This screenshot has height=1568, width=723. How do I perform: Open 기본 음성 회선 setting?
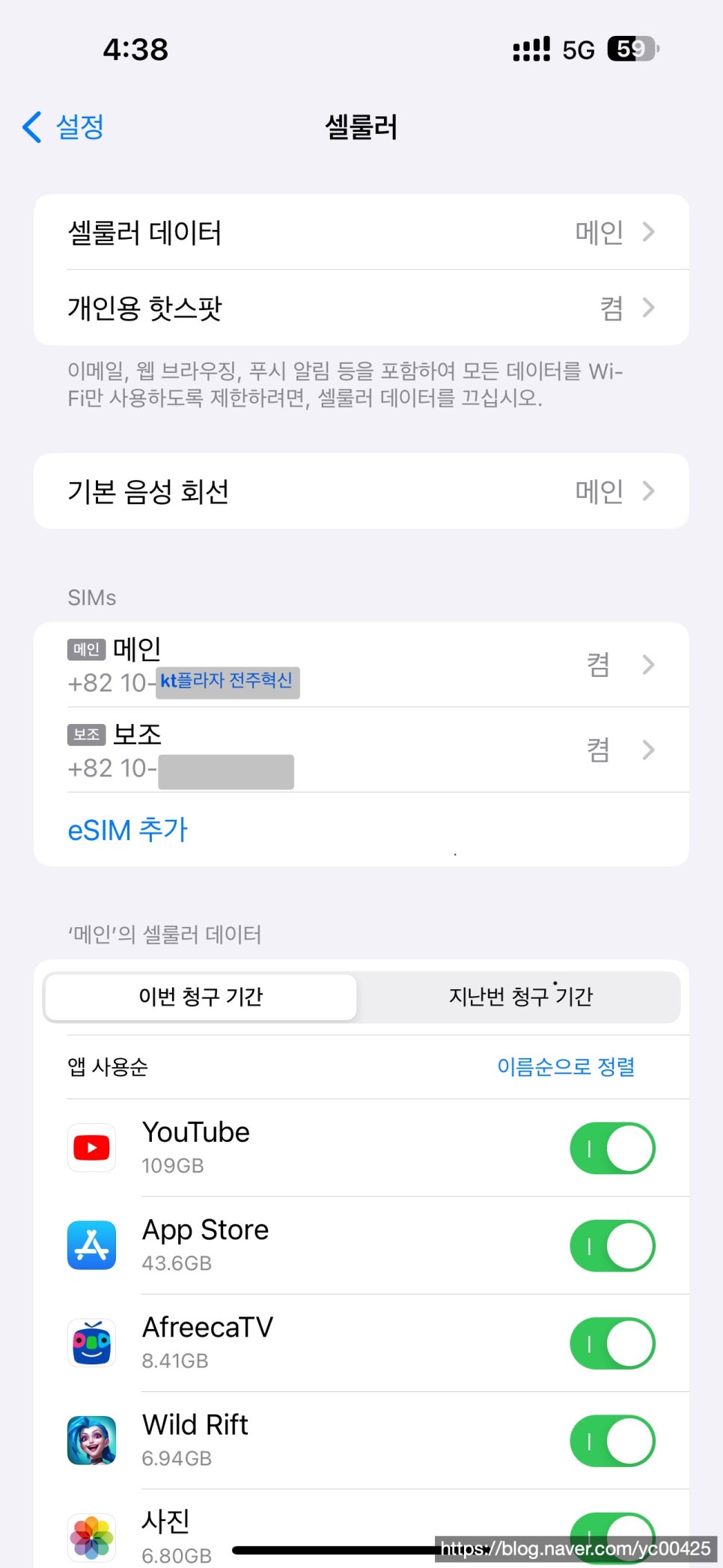point(361,491)
